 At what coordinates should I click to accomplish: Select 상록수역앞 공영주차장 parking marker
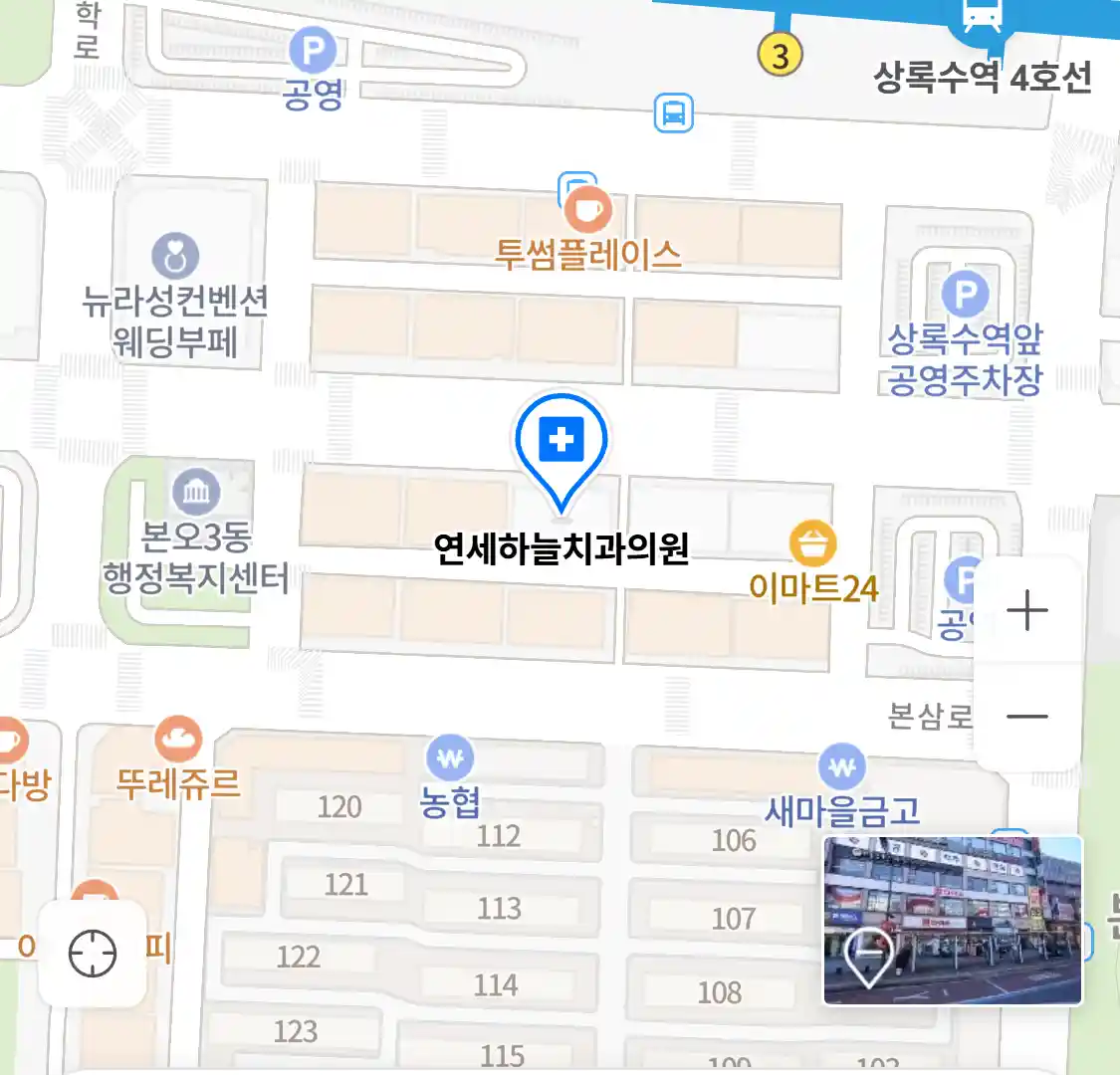click(x=964, y=296)
